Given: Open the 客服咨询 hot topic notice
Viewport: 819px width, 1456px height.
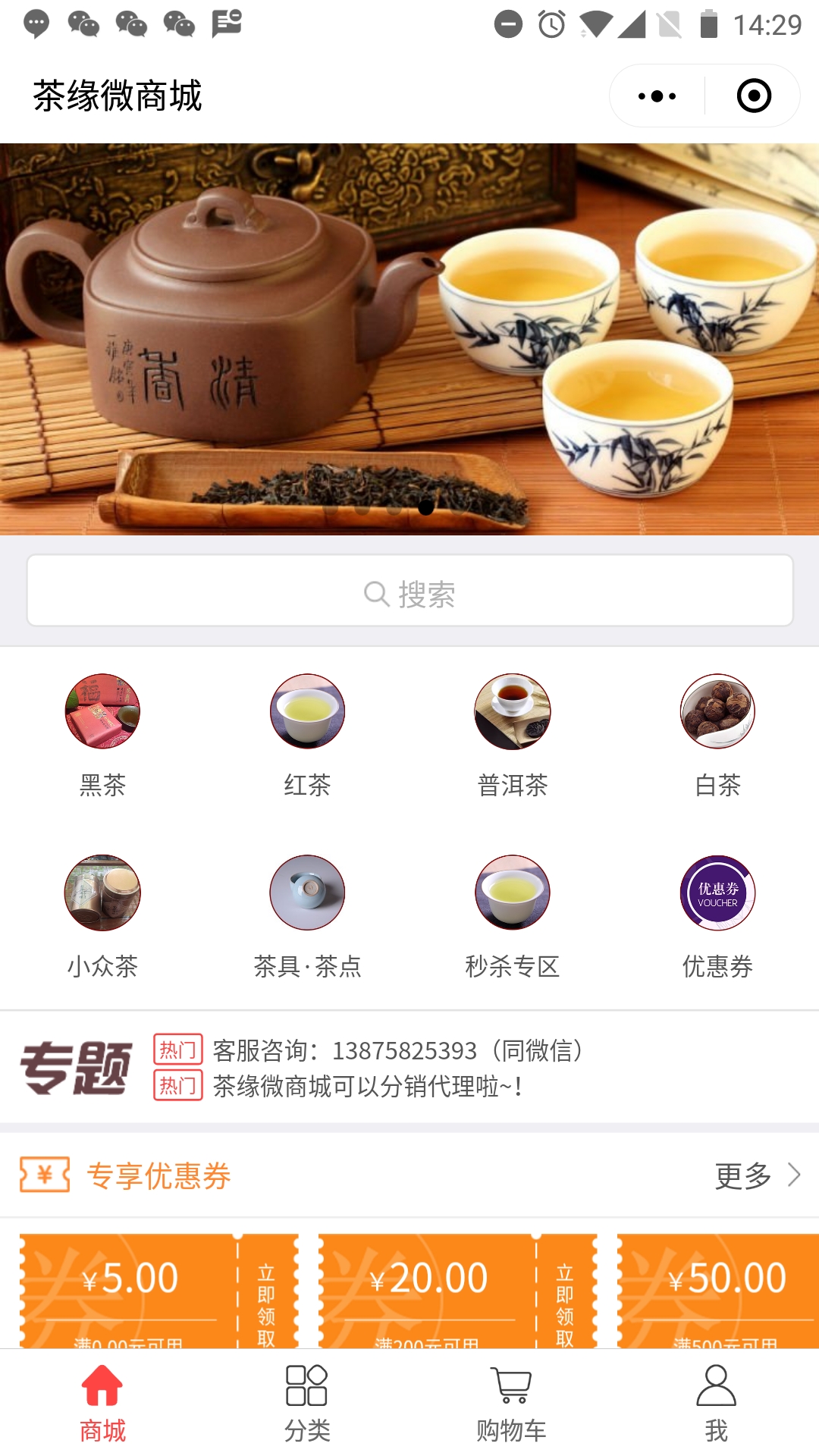Looking at the screenshot, I should pyautogui.click(x=397, y=1051).
